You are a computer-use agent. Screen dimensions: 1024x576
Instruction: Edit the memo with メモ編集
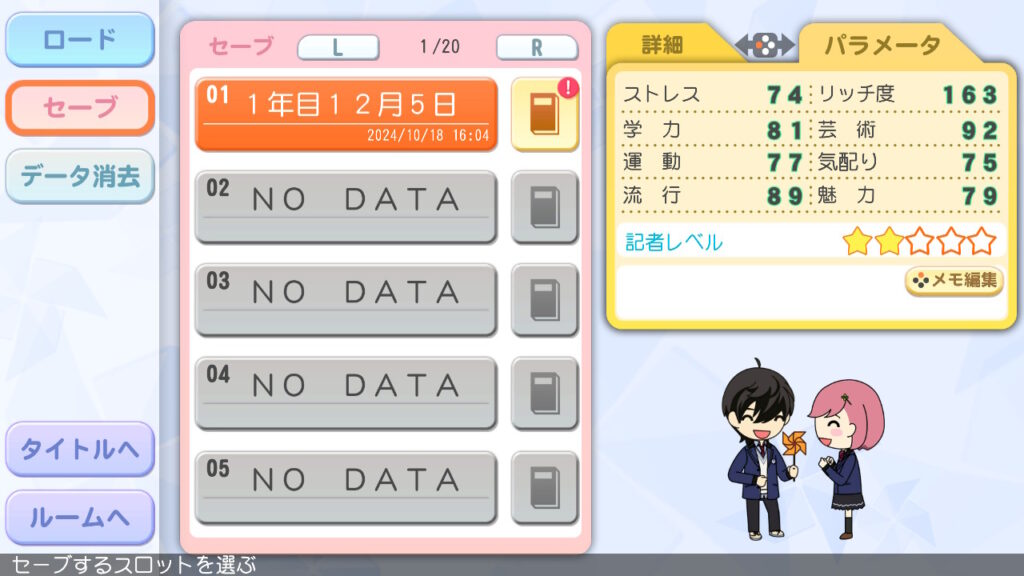click(x=955, y=281)
